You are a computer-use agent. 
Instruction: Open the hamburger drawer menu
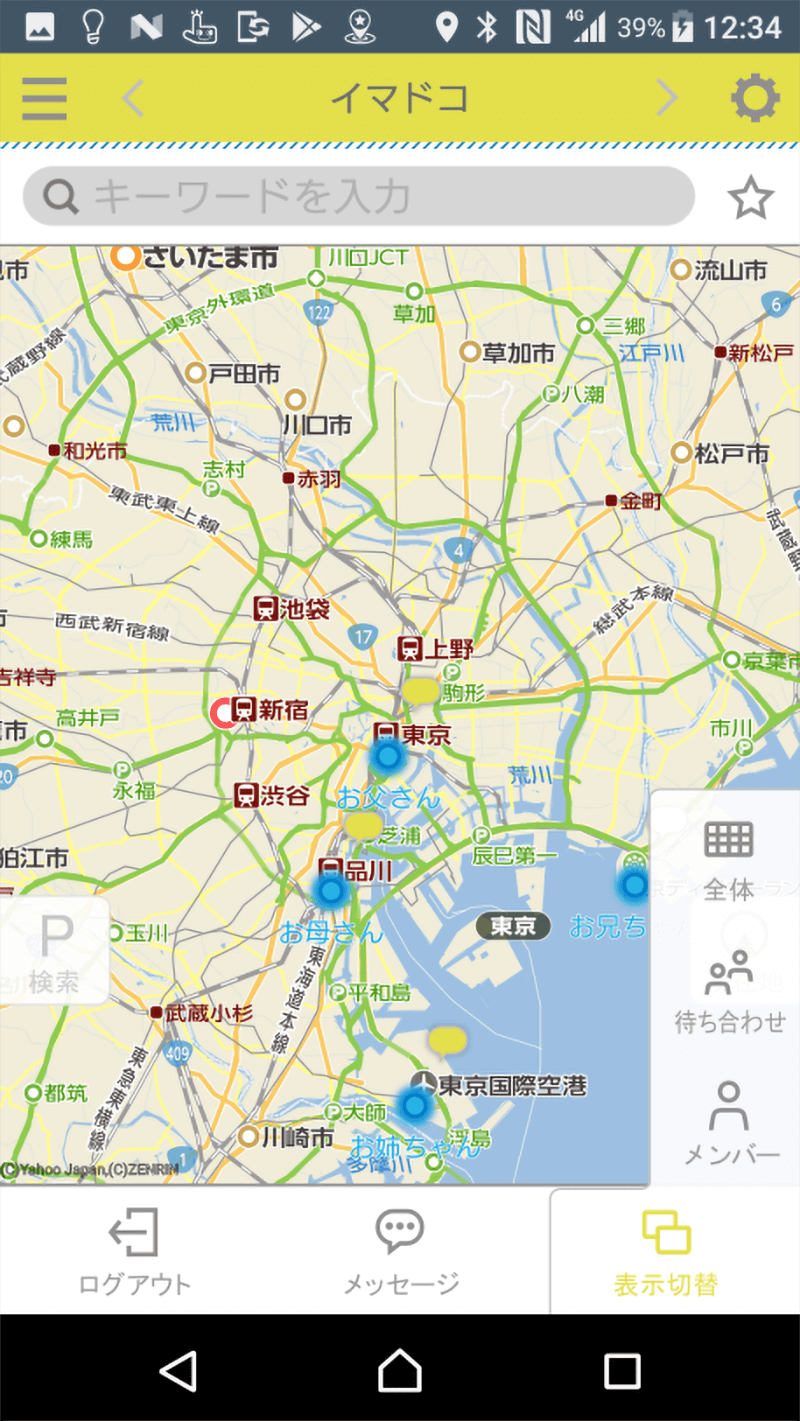pos(44,98)
